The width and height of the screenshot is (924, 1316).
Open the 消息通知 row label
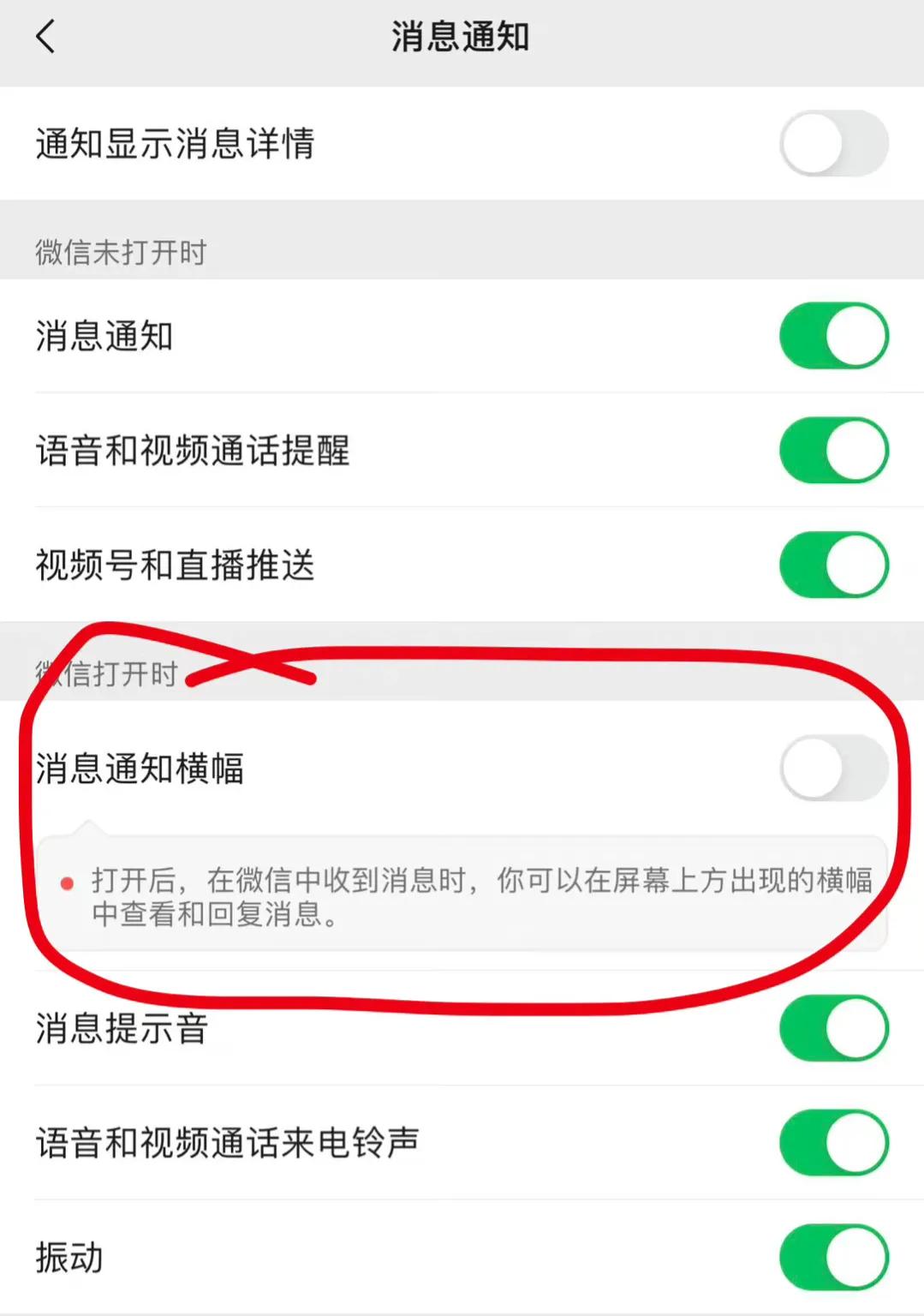104,336
